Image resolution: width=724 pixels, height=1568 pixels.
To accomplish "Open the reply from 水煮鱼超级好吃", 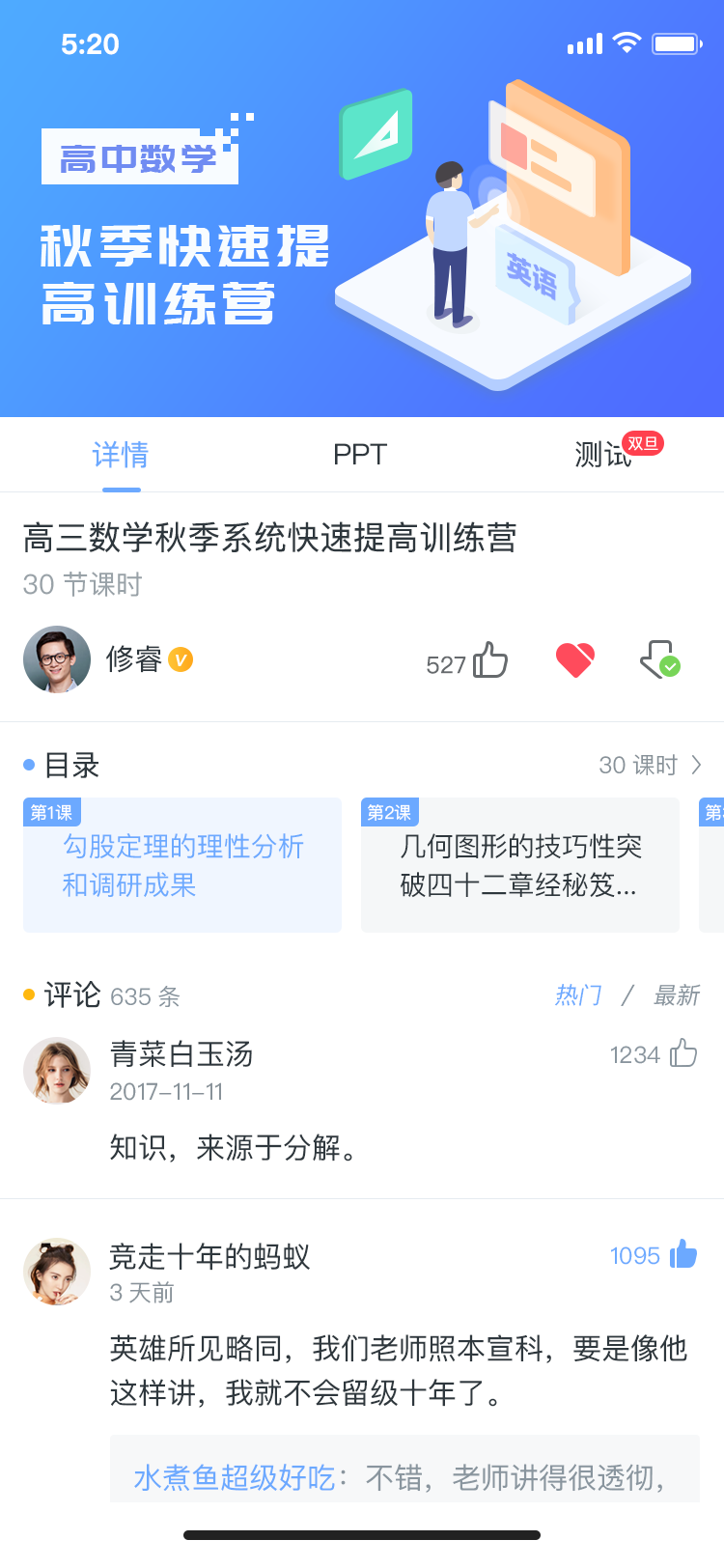I will pos(404,1470).
